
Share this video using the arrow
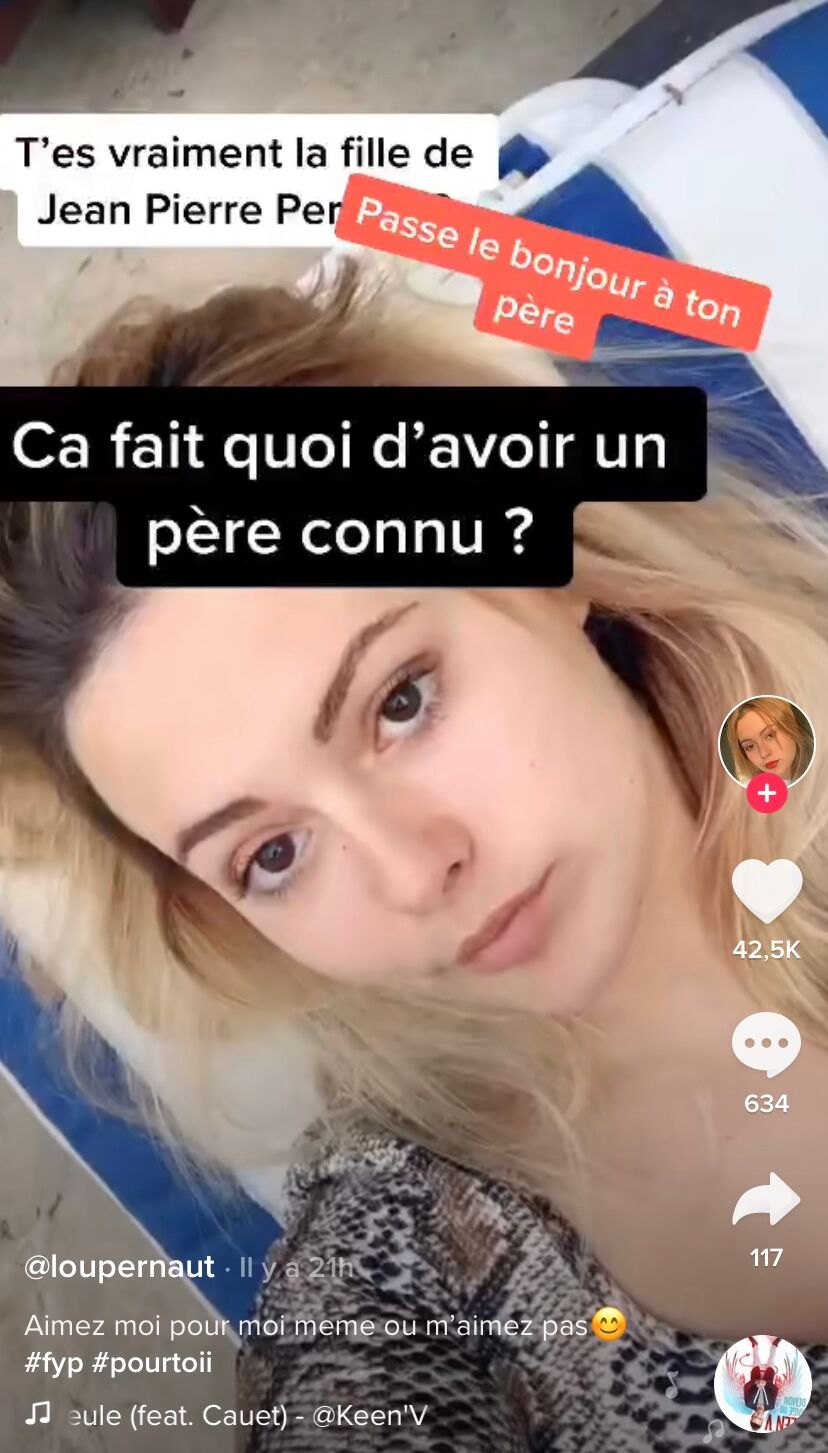(x=767, y=1200)
